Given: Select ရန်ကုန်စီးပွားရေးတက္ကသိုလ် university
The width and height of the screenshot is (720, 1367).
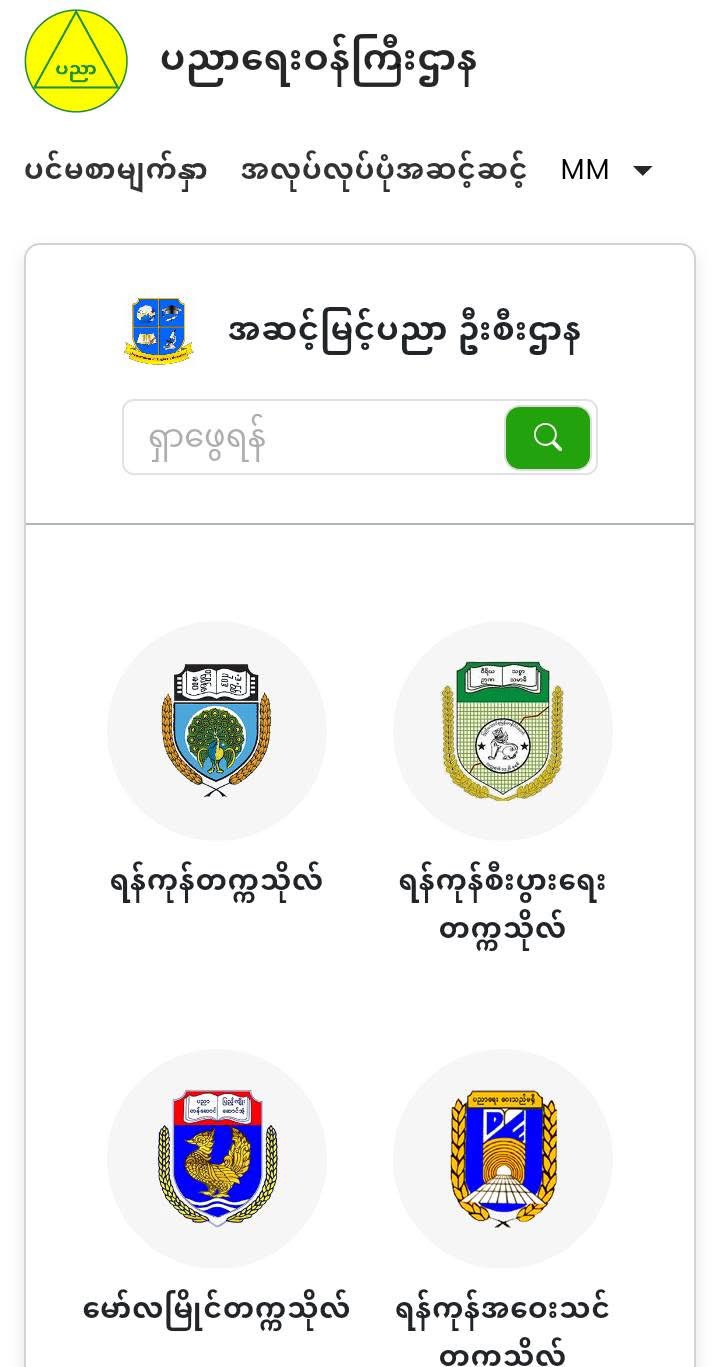Looking at the screenshot, I should point(502,731).
